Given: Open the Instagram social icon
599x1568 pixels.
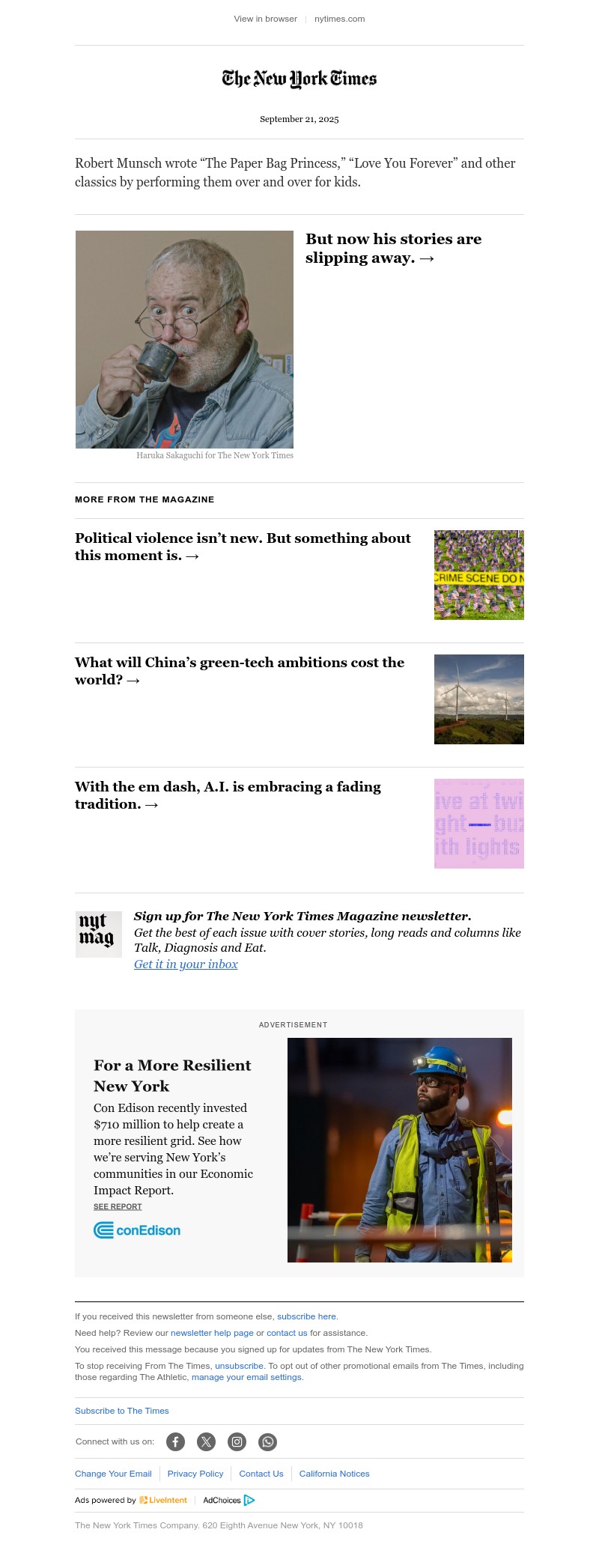Looking at the screenshot, I should 237,1441.
